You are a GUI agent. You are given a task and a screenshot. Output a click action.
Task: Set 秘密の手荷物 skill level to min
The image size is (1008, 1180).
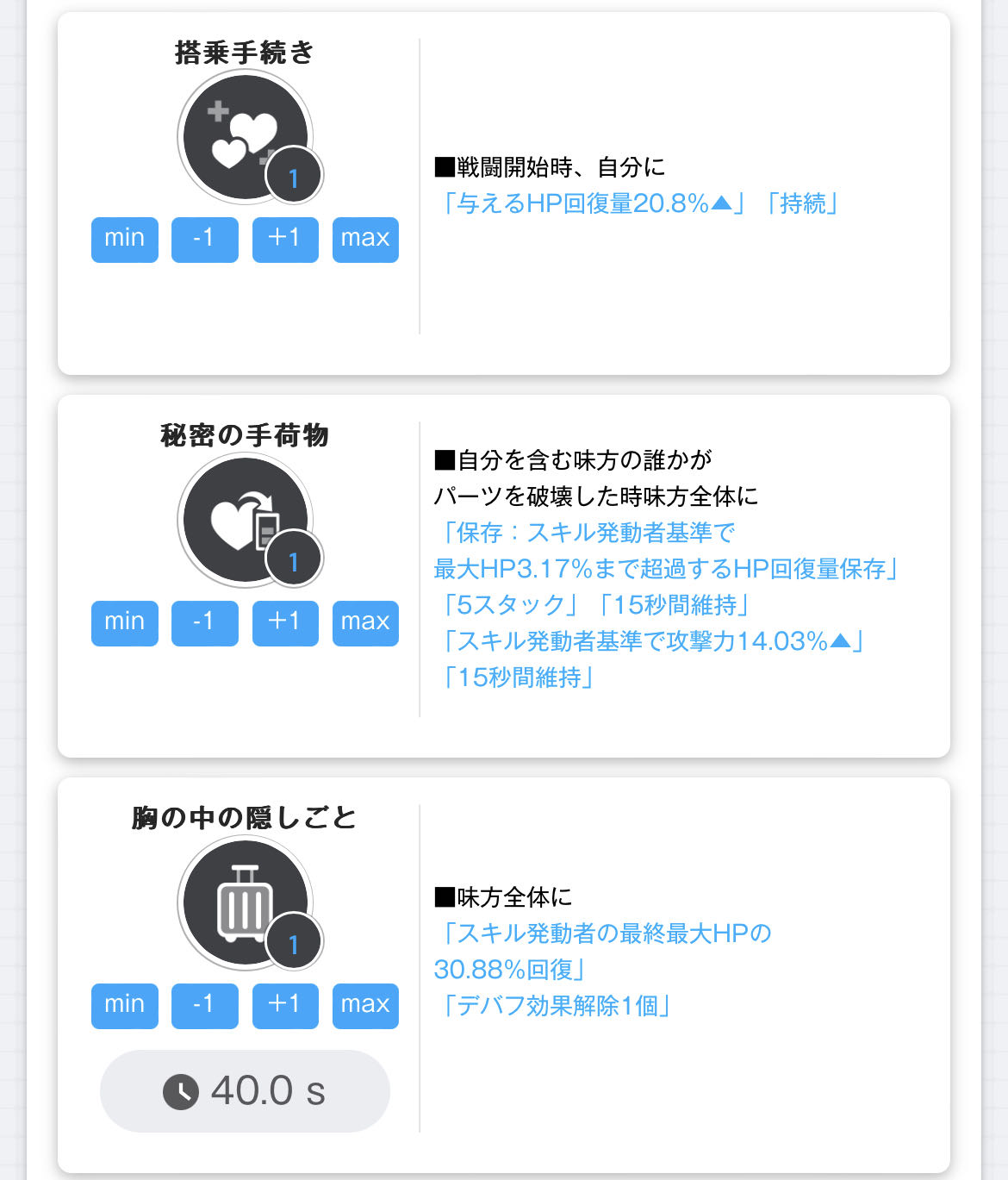coord(125,623)
